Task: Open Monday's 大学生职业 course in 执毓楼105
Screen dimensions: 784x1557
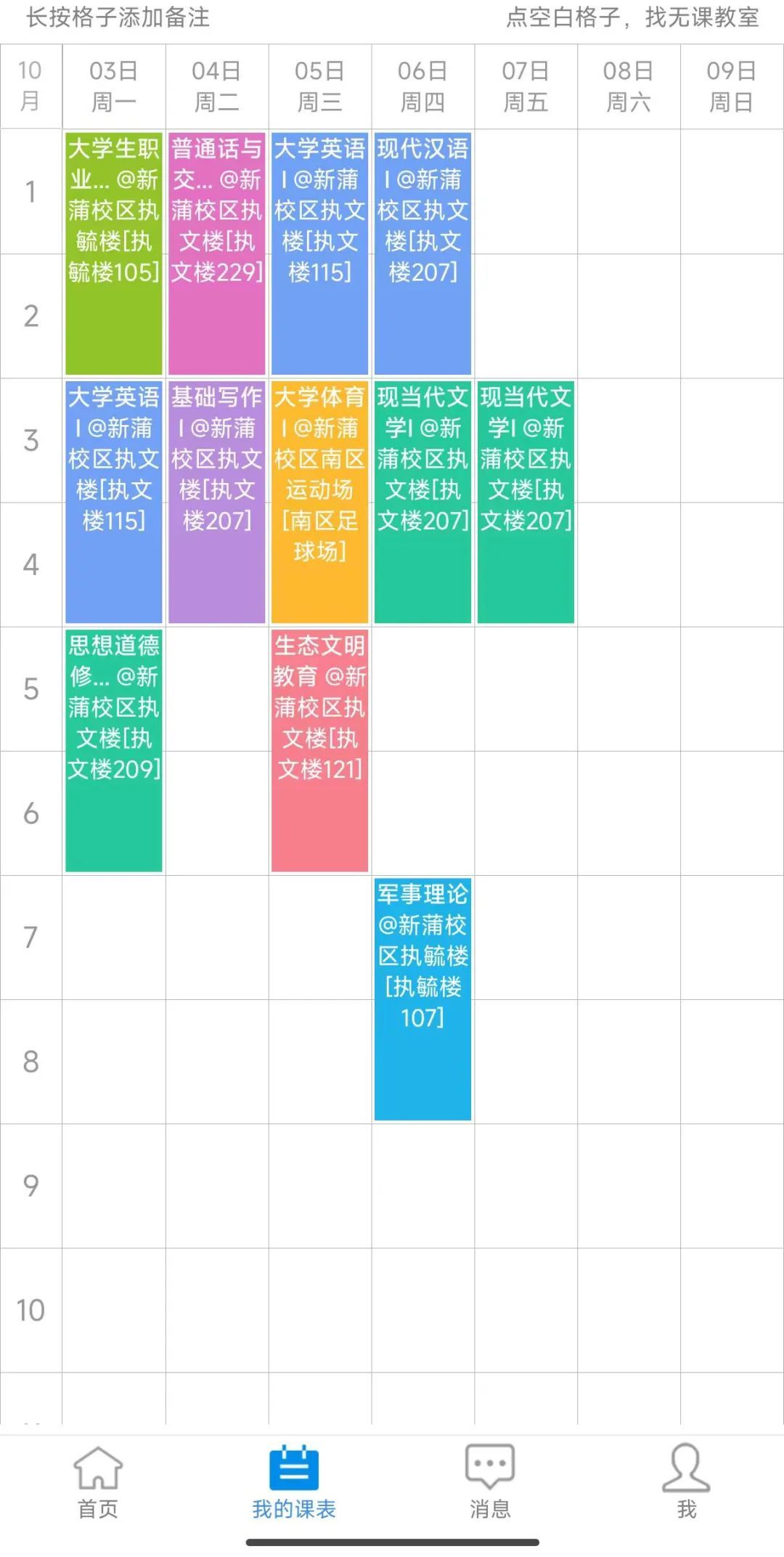Action: (x=114, y=253)
